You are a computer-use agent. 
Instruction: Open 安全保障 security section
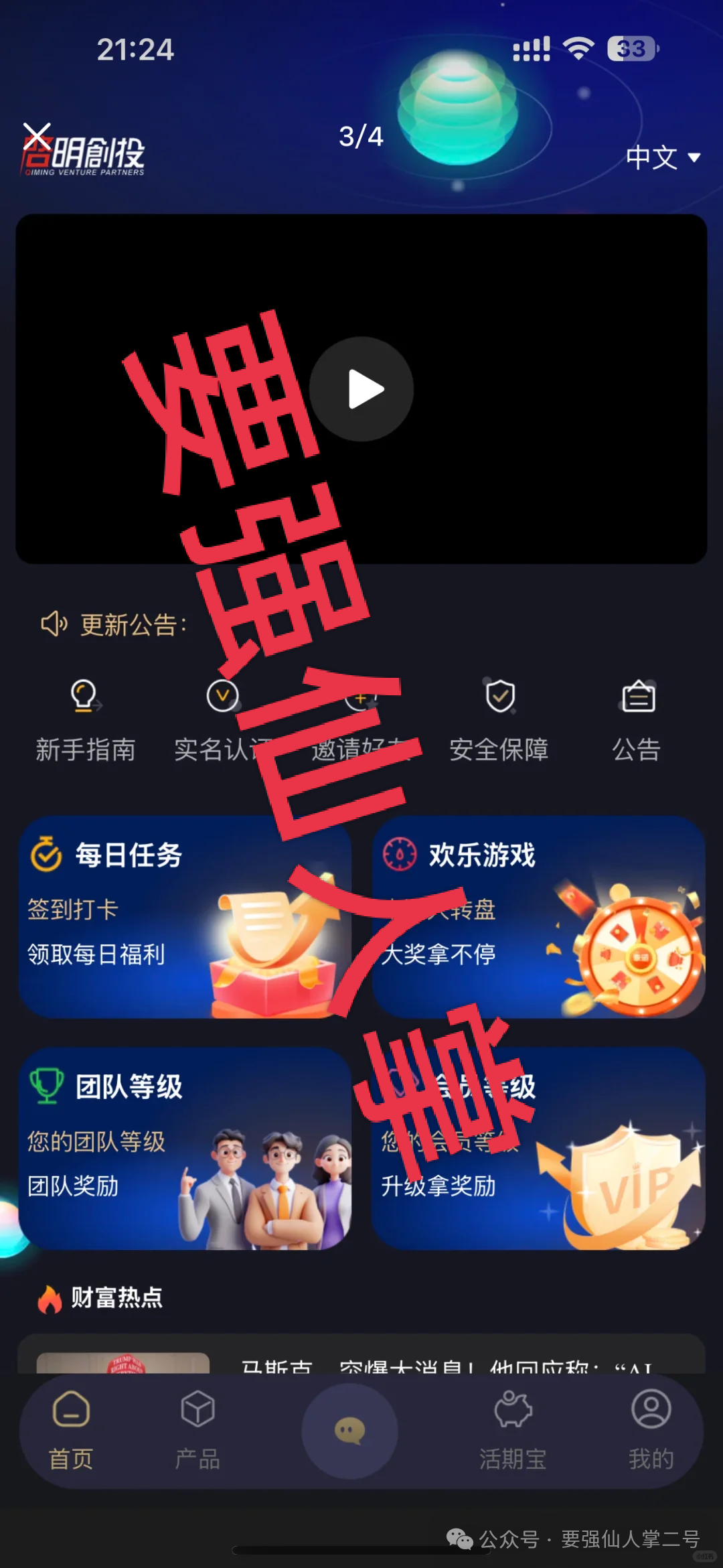[x=499, y=720]
